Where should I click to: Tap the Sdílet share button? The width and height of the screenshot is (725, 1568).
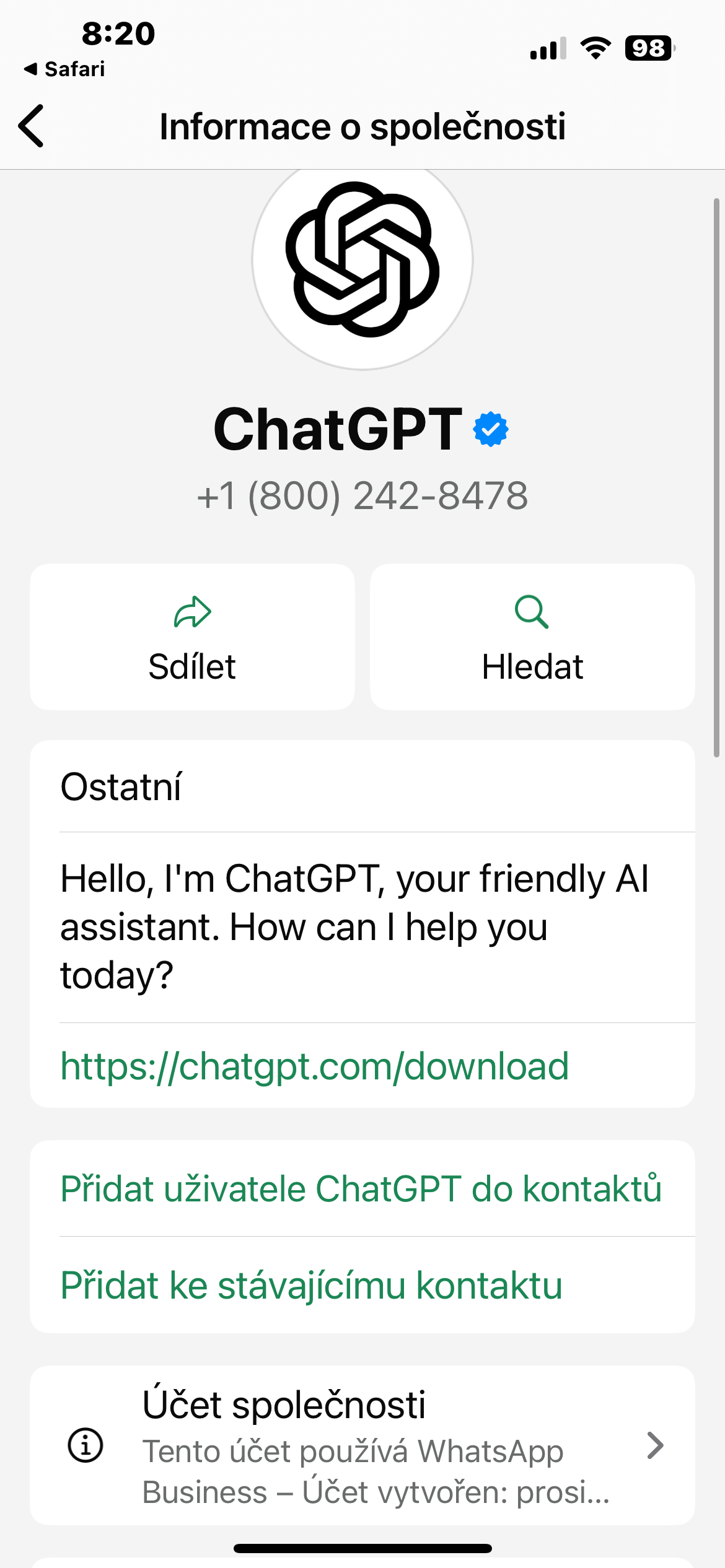coord(192,637)
